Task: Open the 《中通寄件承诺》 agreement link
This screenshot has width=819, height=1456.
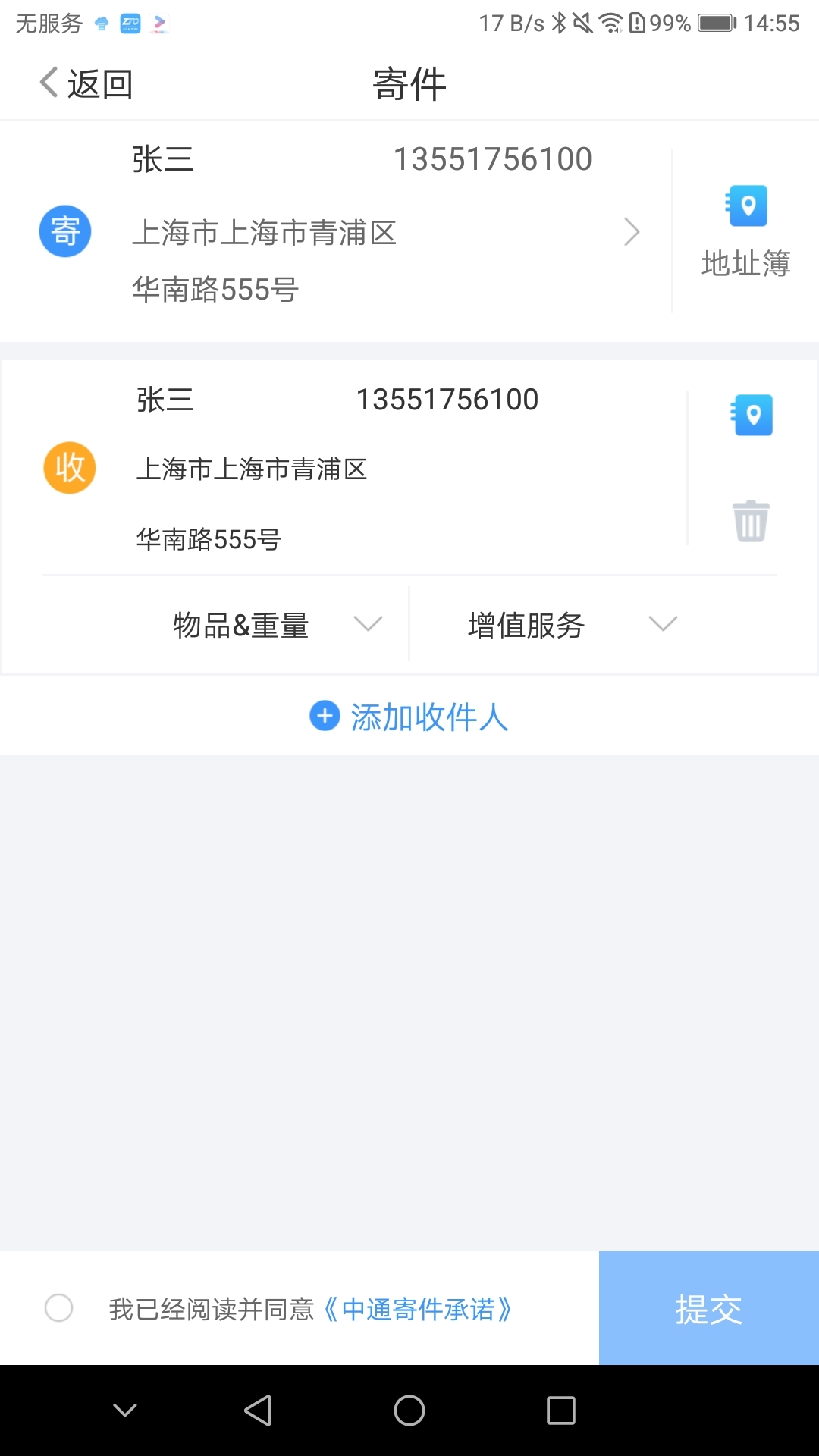Action: click(x=418, y=1307)
